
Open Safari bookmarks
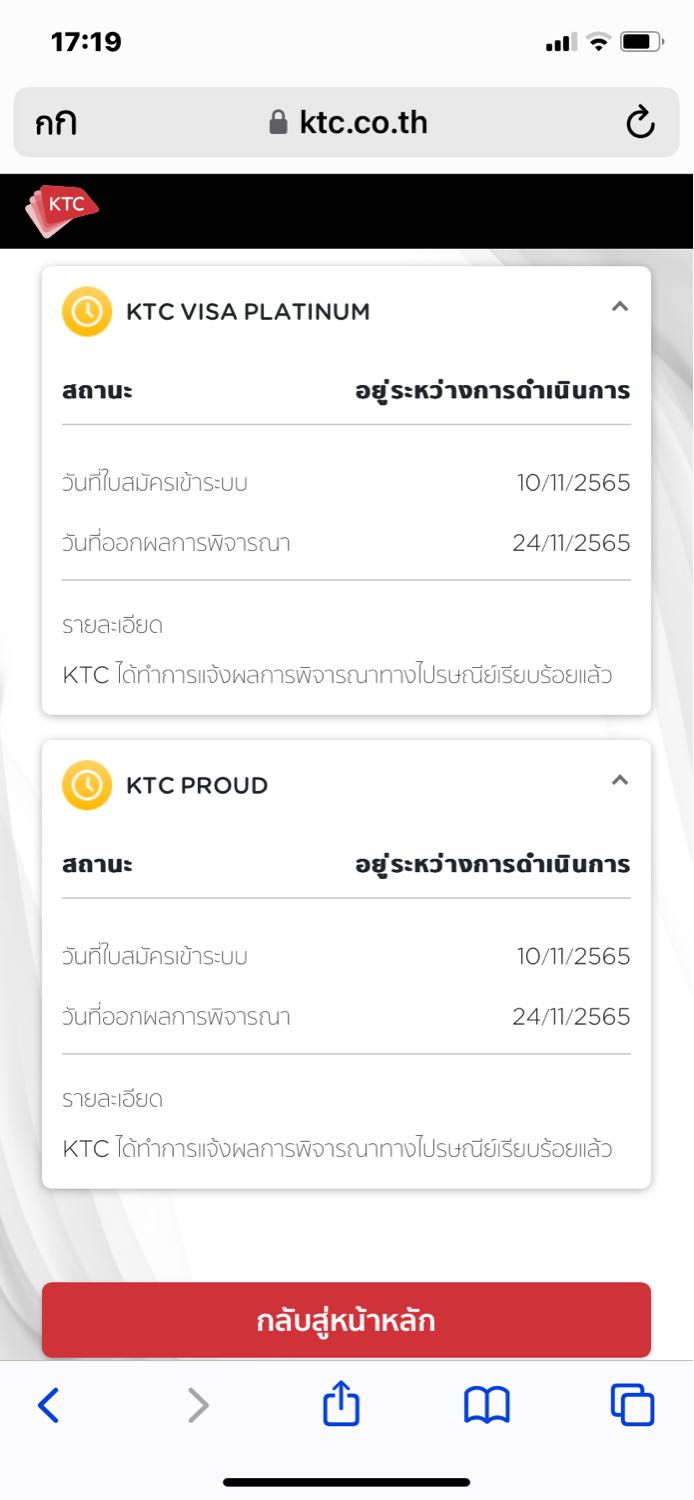487,1406
